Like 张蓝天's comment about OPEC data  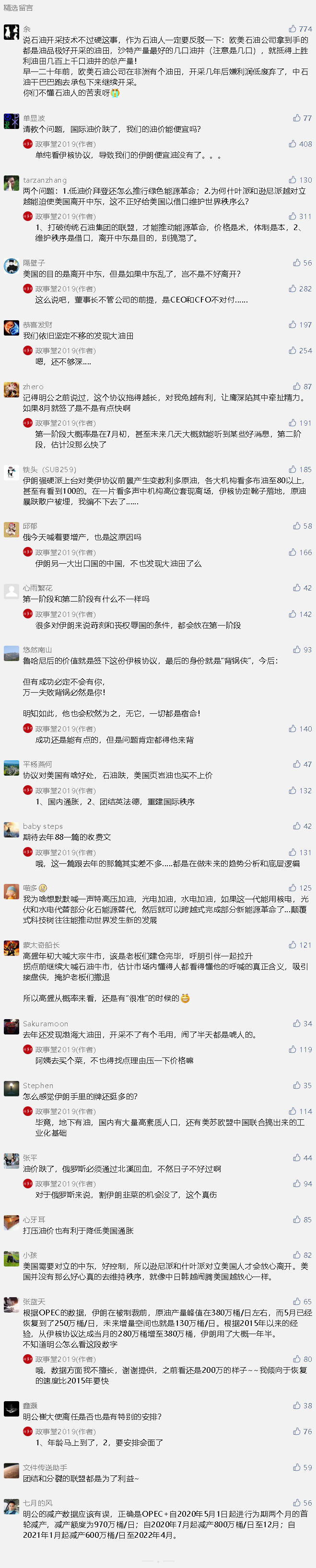coord(296,1302)
